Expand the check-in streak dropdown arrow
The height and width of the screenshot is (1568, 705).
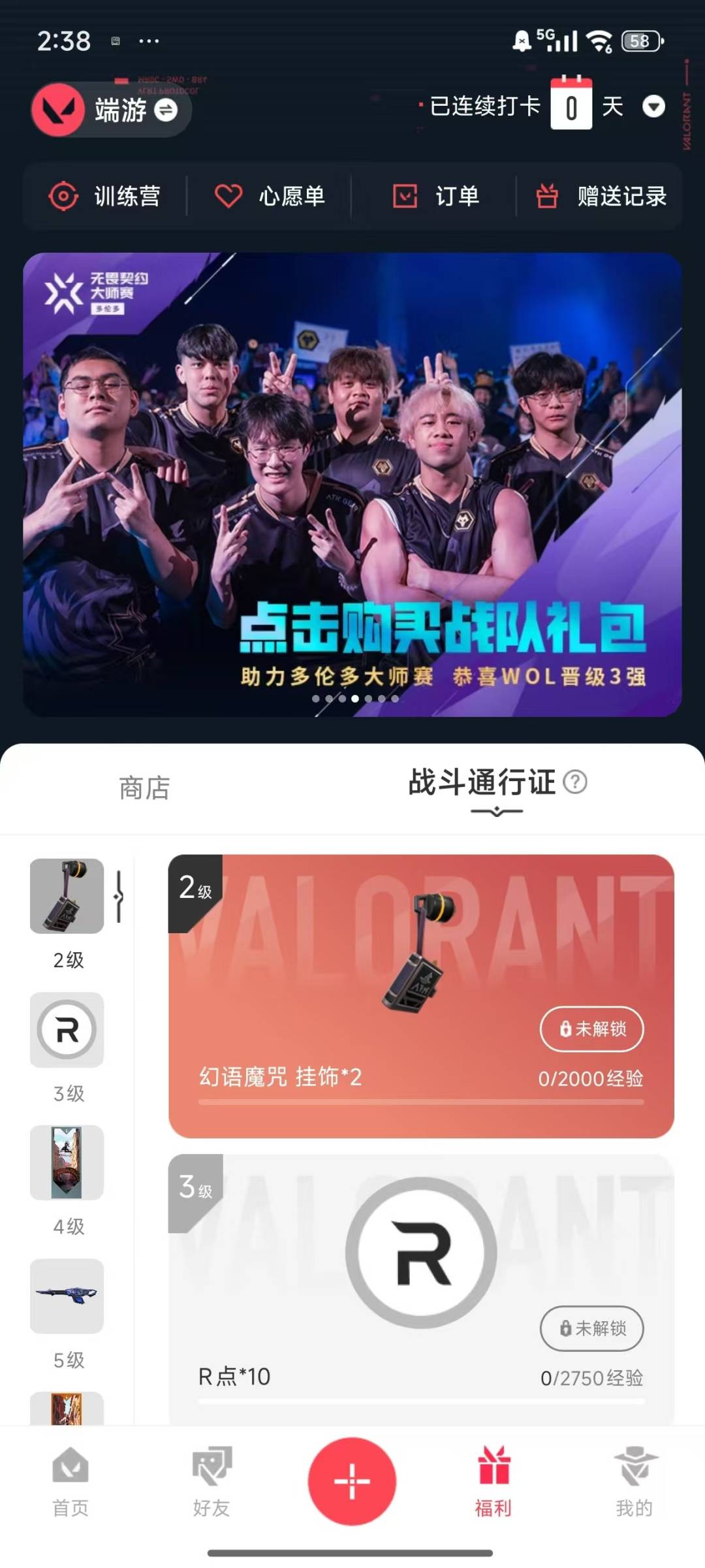tap(653, 106)
